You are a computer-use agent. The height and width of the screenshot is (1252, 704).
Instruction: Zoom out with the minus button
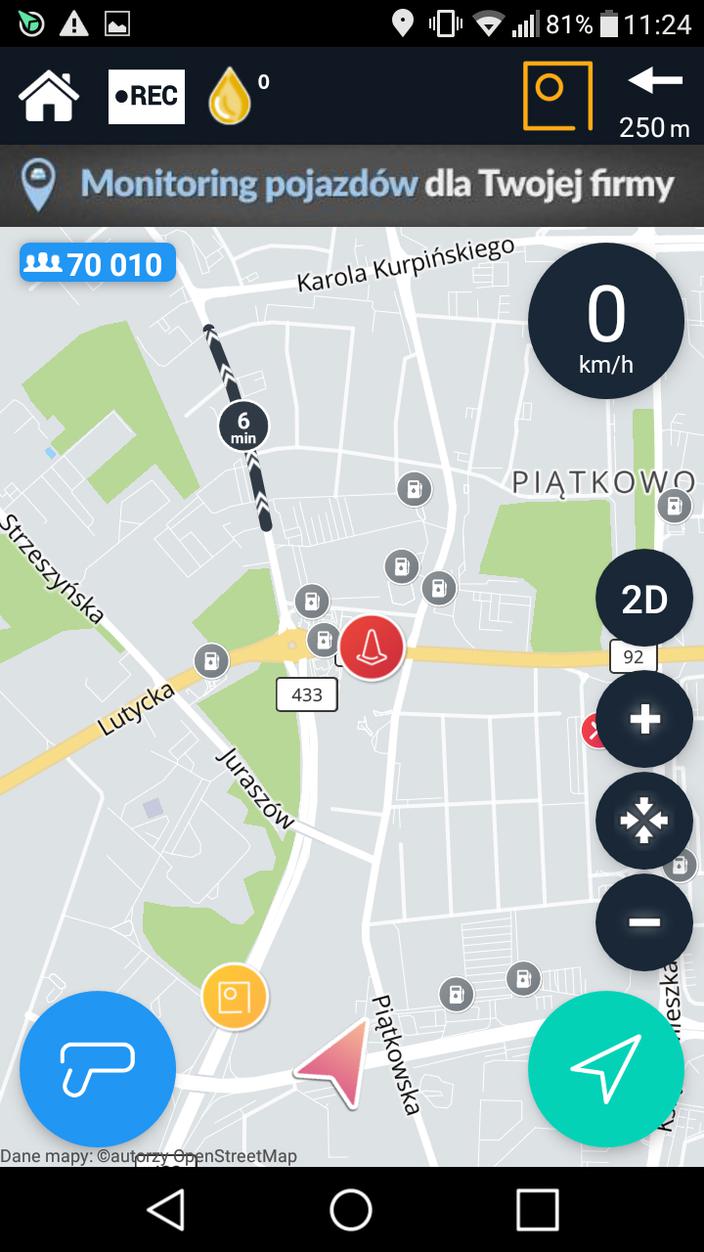pos(644,921)
